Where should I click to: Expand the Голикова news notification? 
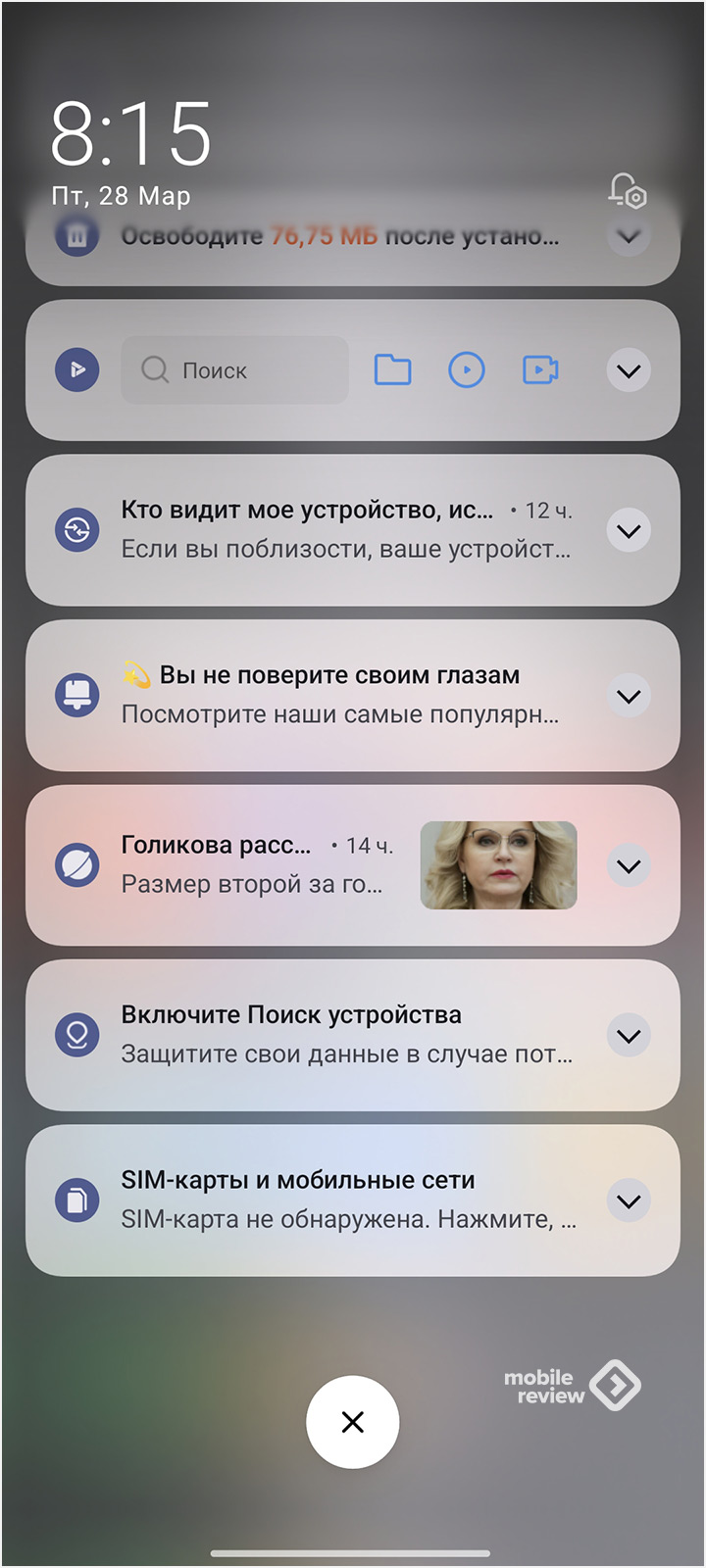pos(629,865)
